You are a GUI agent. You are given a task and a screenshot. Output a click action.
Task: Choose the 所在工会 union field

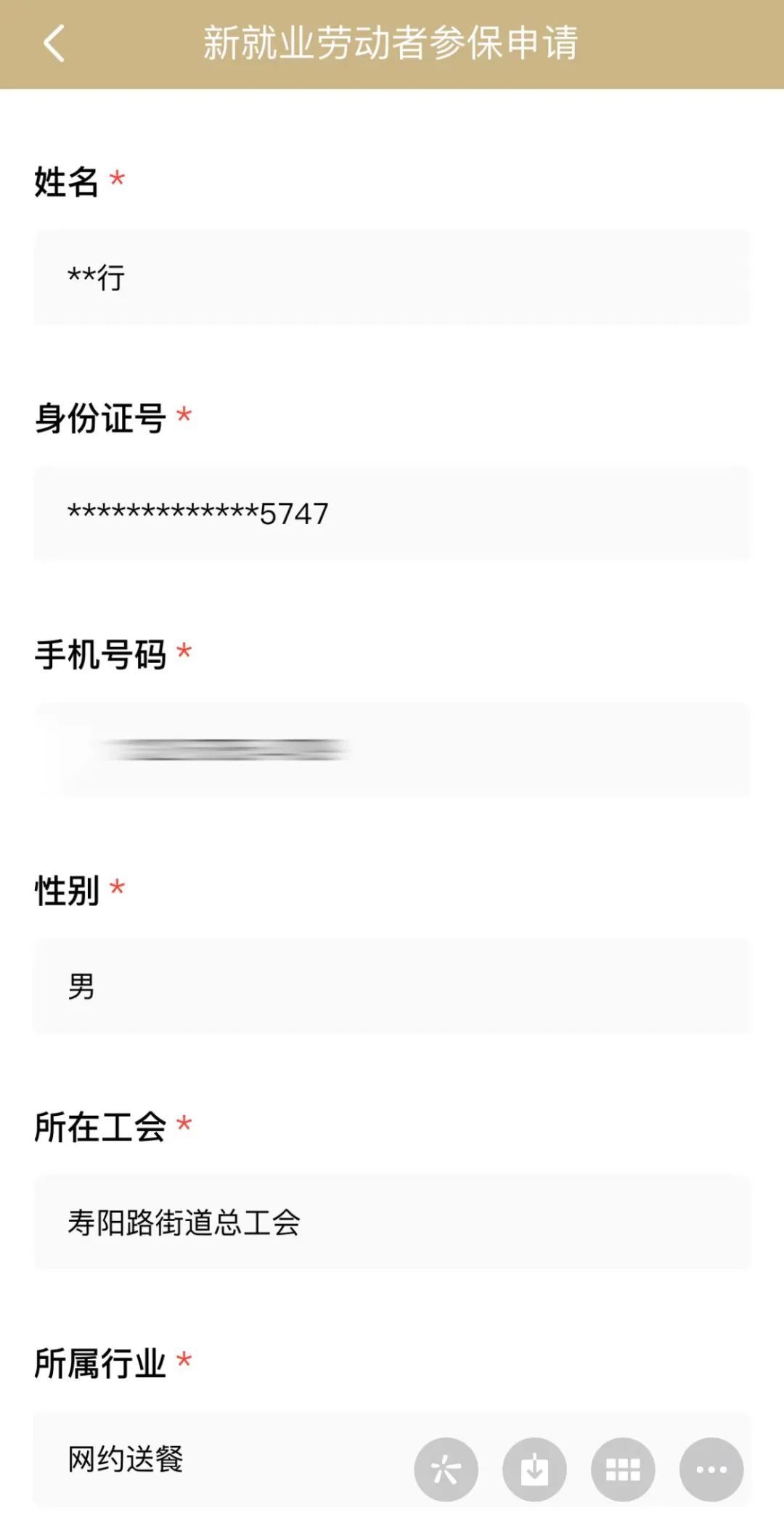click(x=392, y=1222)
